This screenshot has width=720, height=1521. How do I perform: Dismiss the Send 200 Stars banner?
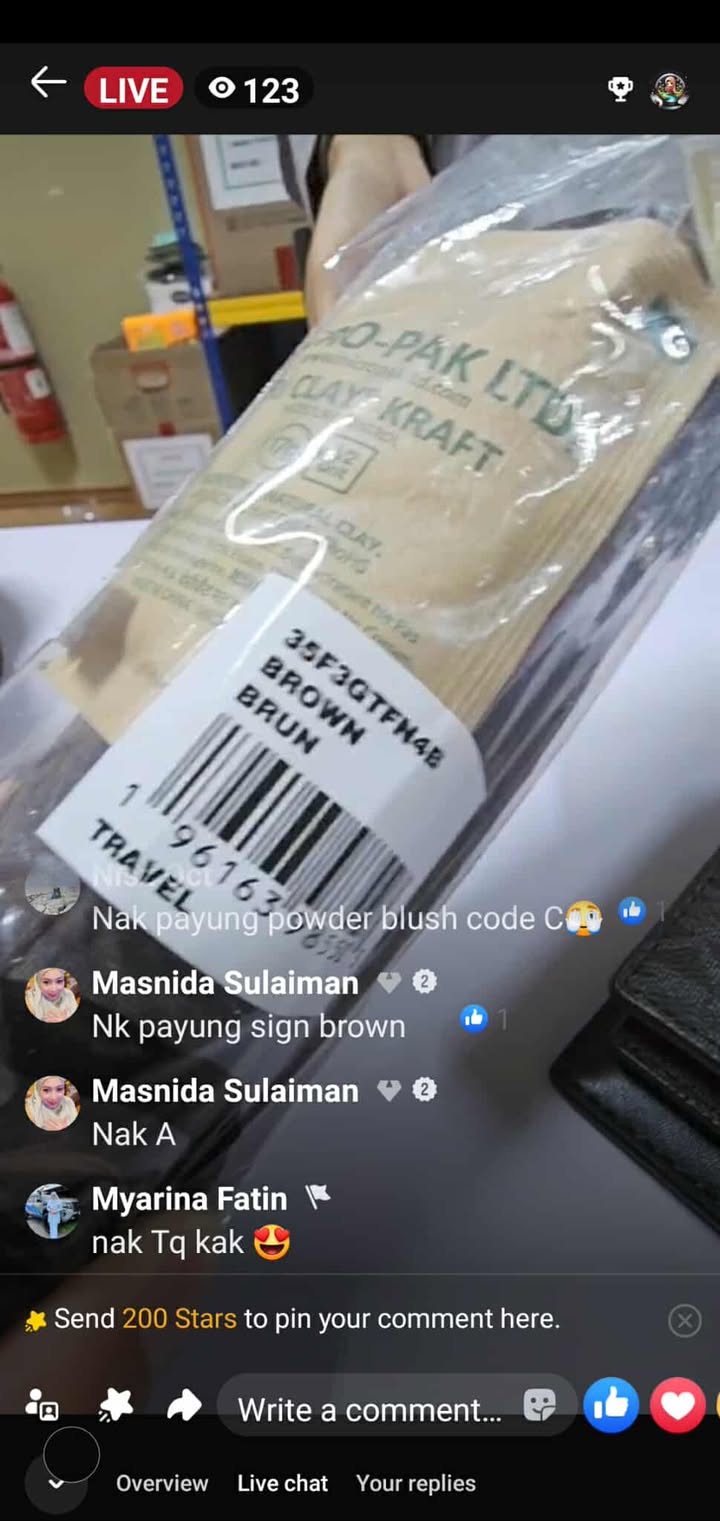coord(684,1321)
